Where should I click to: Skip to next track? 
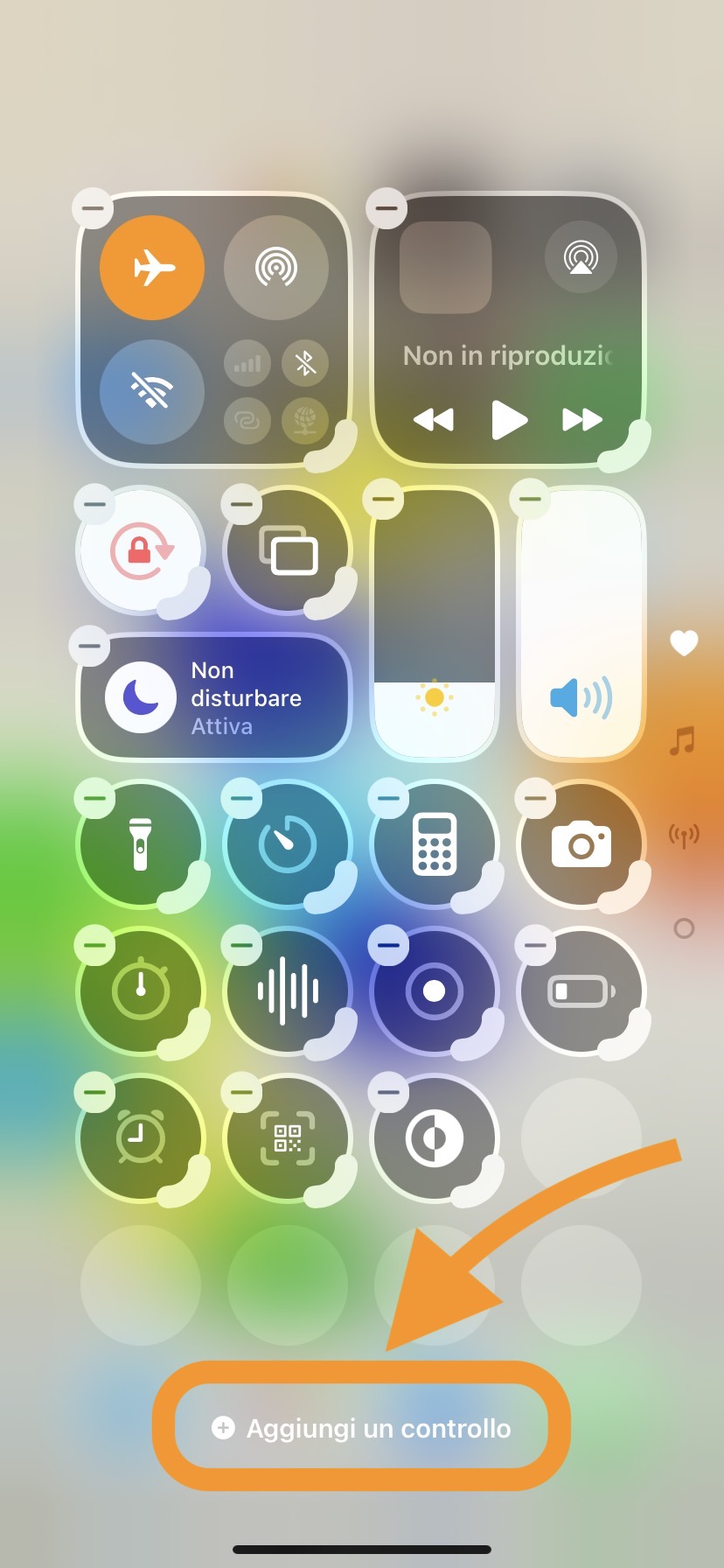point(581,420)
